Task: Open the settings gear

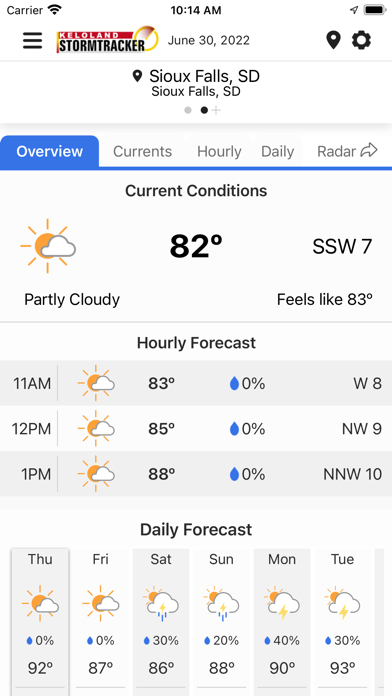Action: [361, 40]
